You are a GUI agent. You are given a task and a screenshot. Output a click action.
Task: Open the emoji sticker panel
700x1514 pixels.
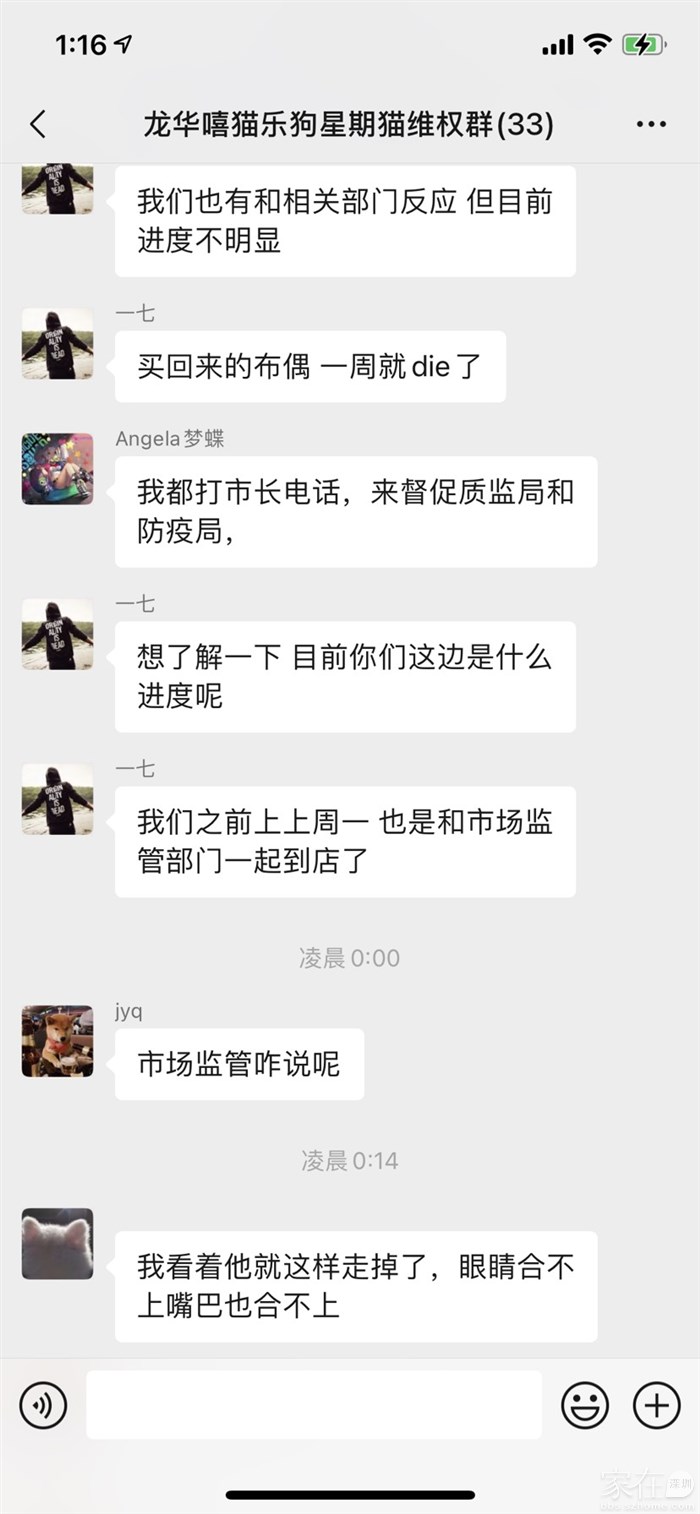click(x=585, y=1405)
